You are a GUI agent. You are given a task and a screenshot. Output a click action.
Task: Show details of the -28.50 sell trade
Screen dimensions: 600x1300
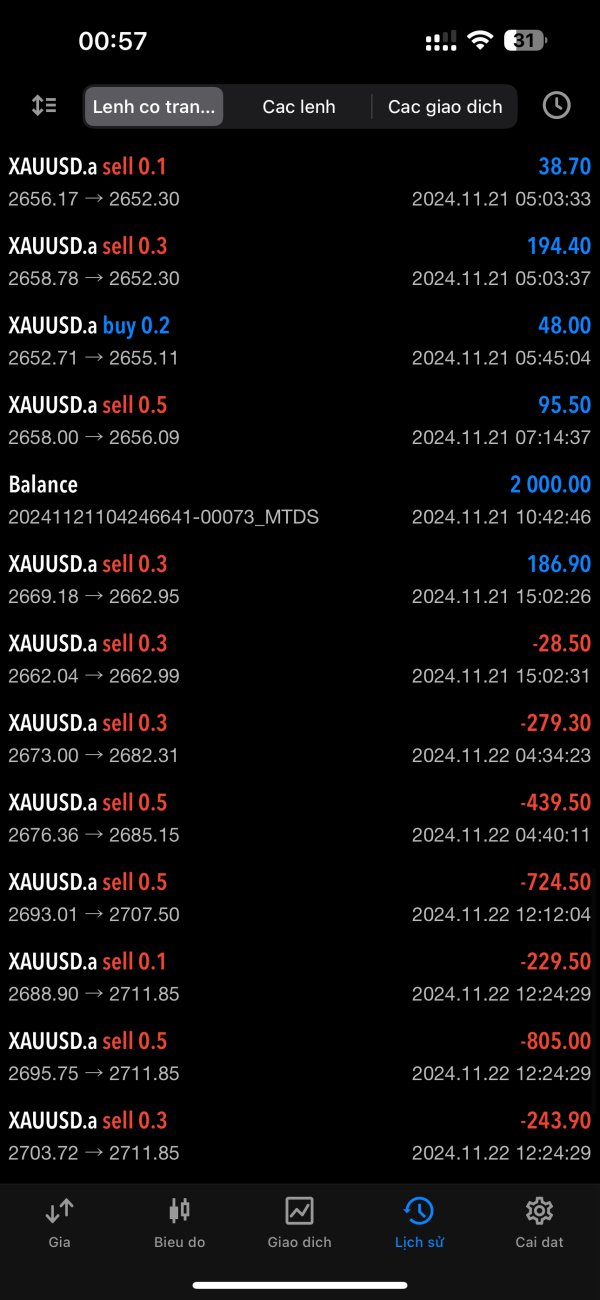[x=300, y=659]
